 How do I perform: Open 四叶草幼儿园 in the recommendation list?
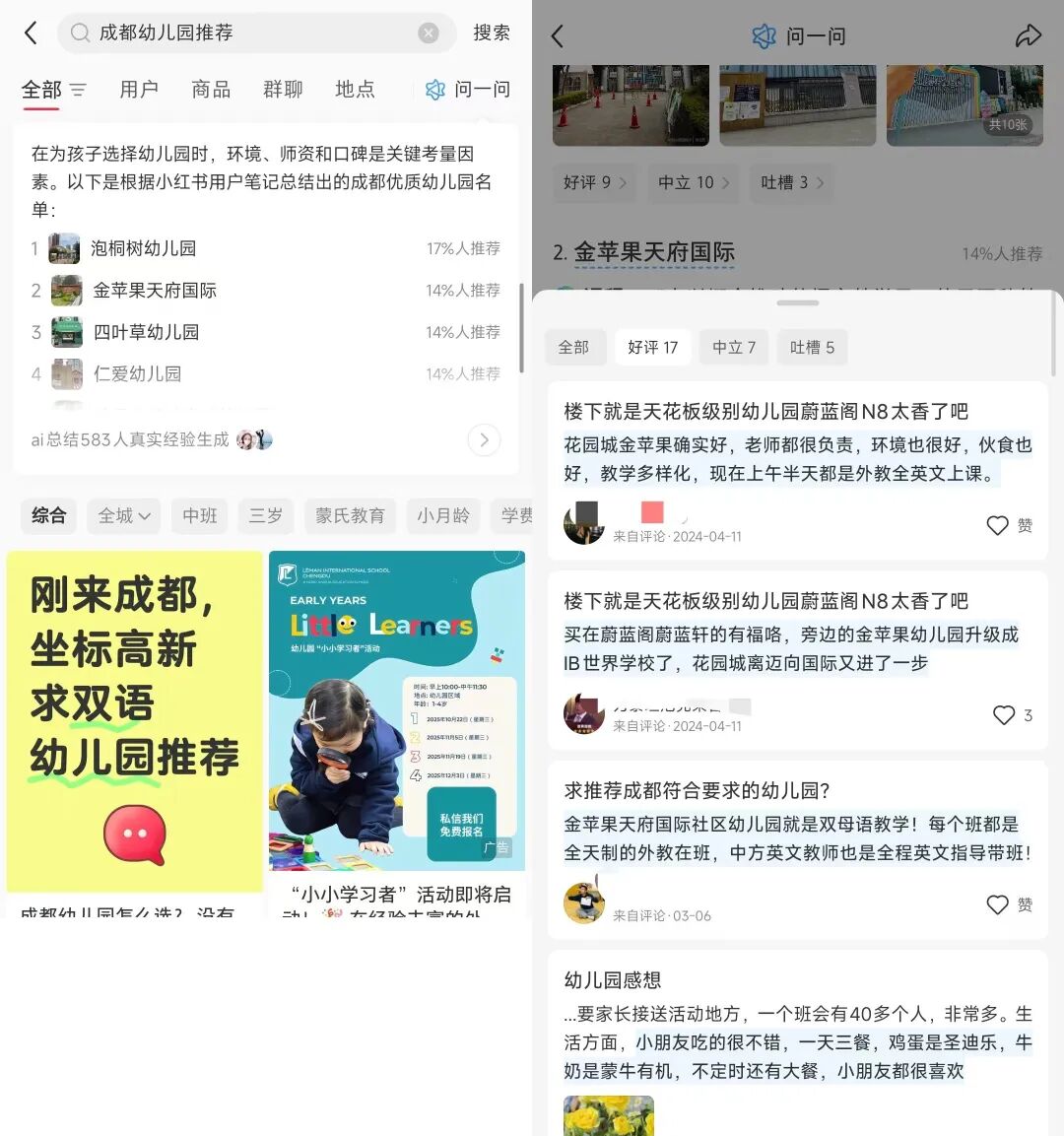tap(146, 332)
